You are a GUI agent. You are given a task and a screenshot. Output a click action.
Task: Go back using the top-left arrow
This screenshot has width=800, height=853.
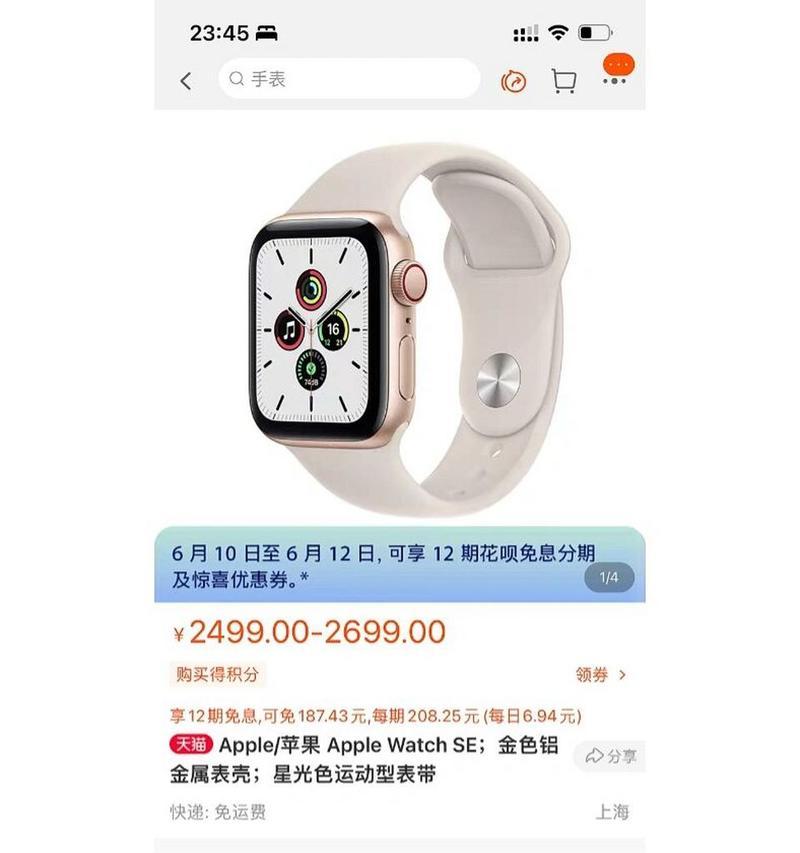click(x=186, y=81)
